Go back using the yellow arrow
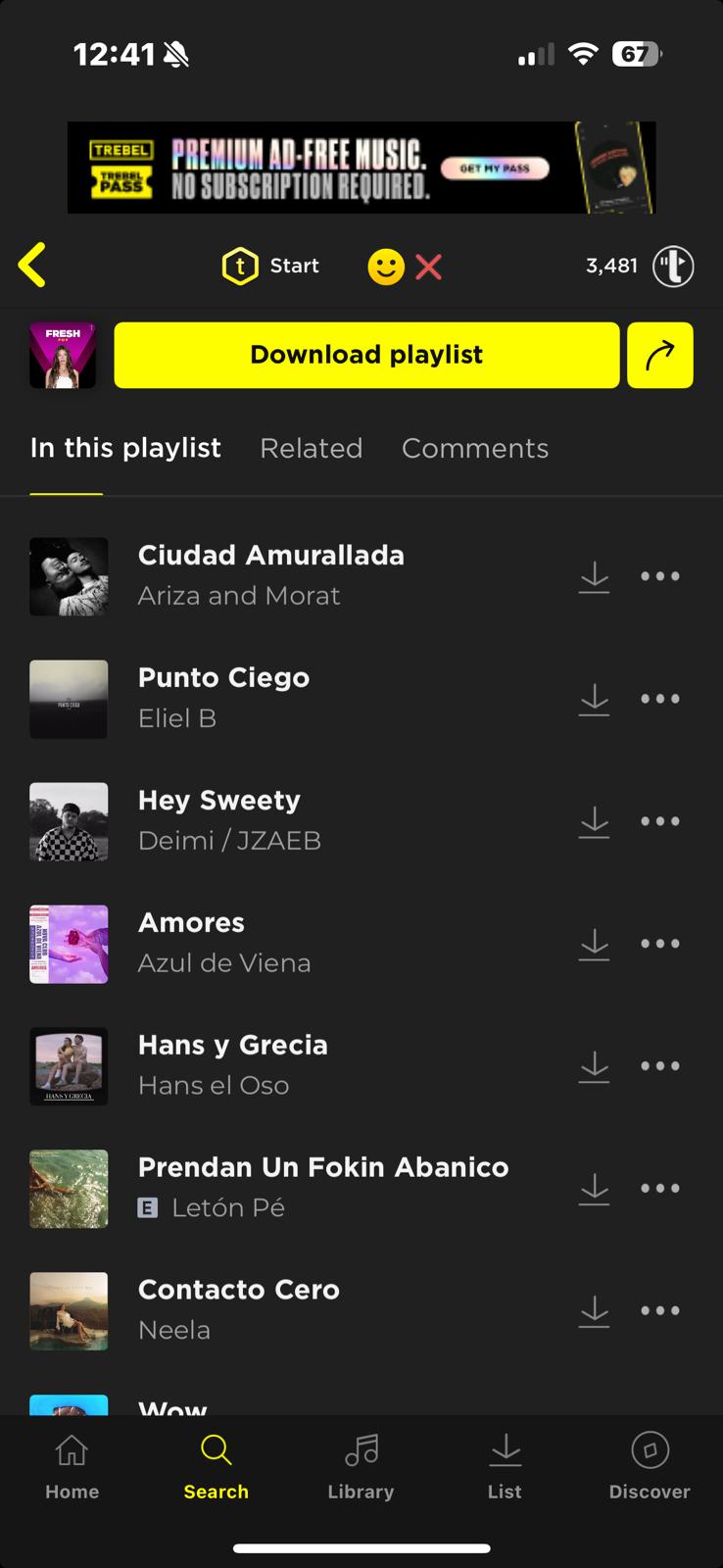 point(32,266)
